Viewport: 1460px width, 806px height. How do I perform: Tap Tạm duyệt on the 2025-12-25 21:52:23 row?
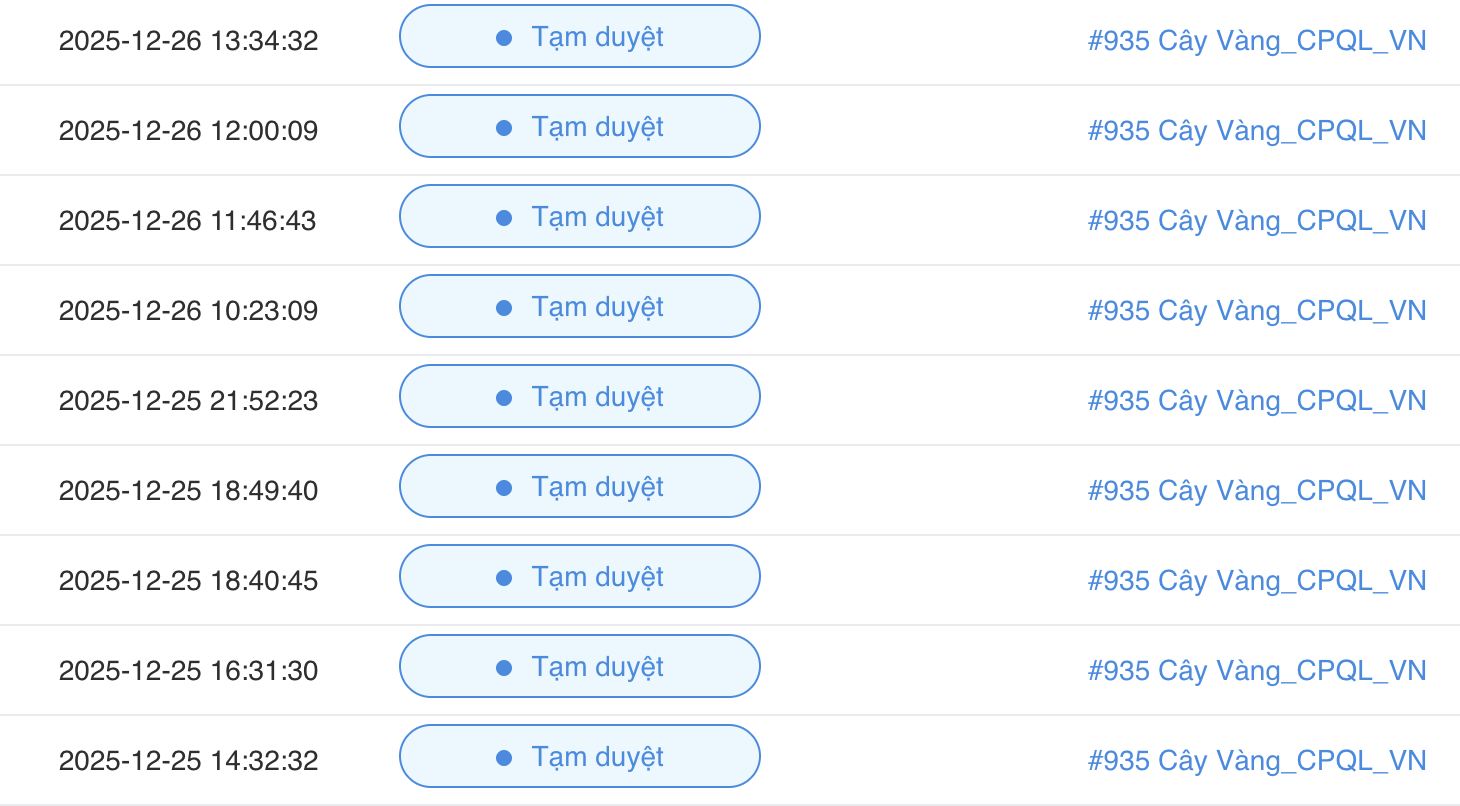pos(580,397)
